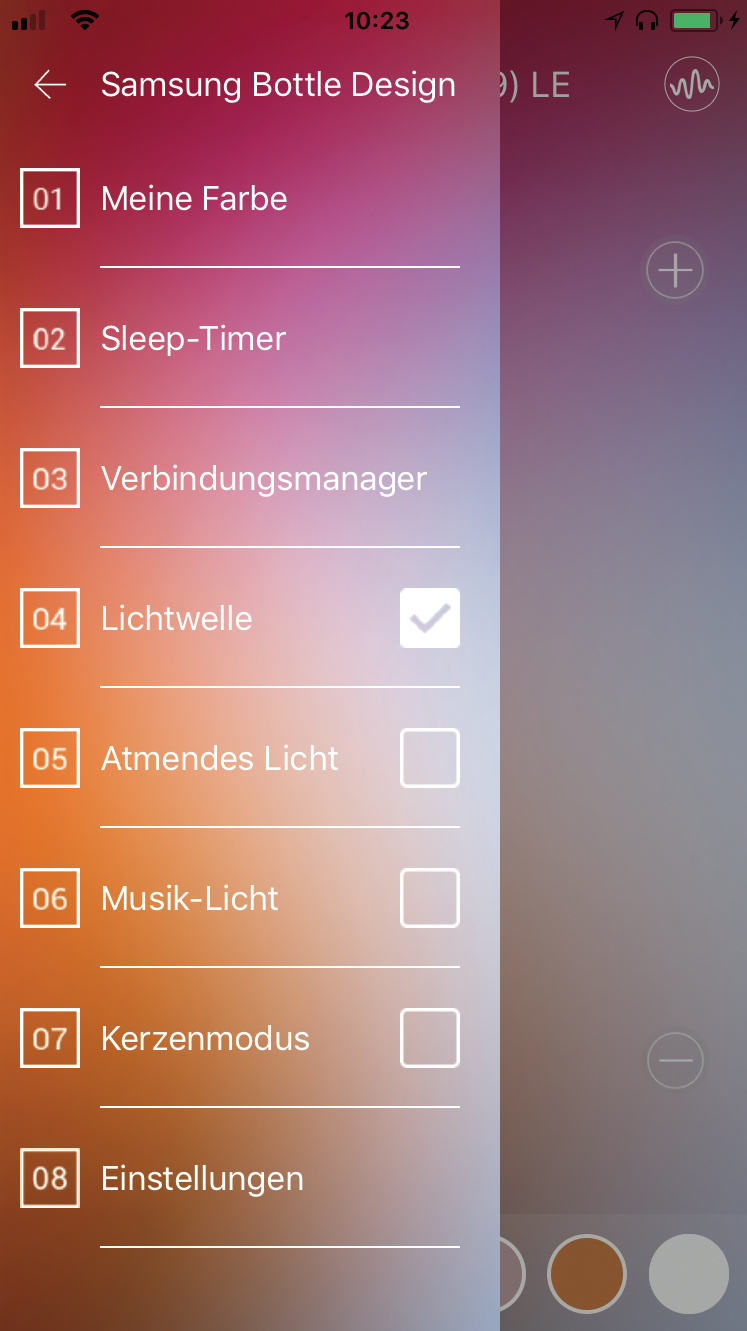This screenshot has height=1331, width=747.
Task: Open Verbindungsmanager
Action: [263, 479]
